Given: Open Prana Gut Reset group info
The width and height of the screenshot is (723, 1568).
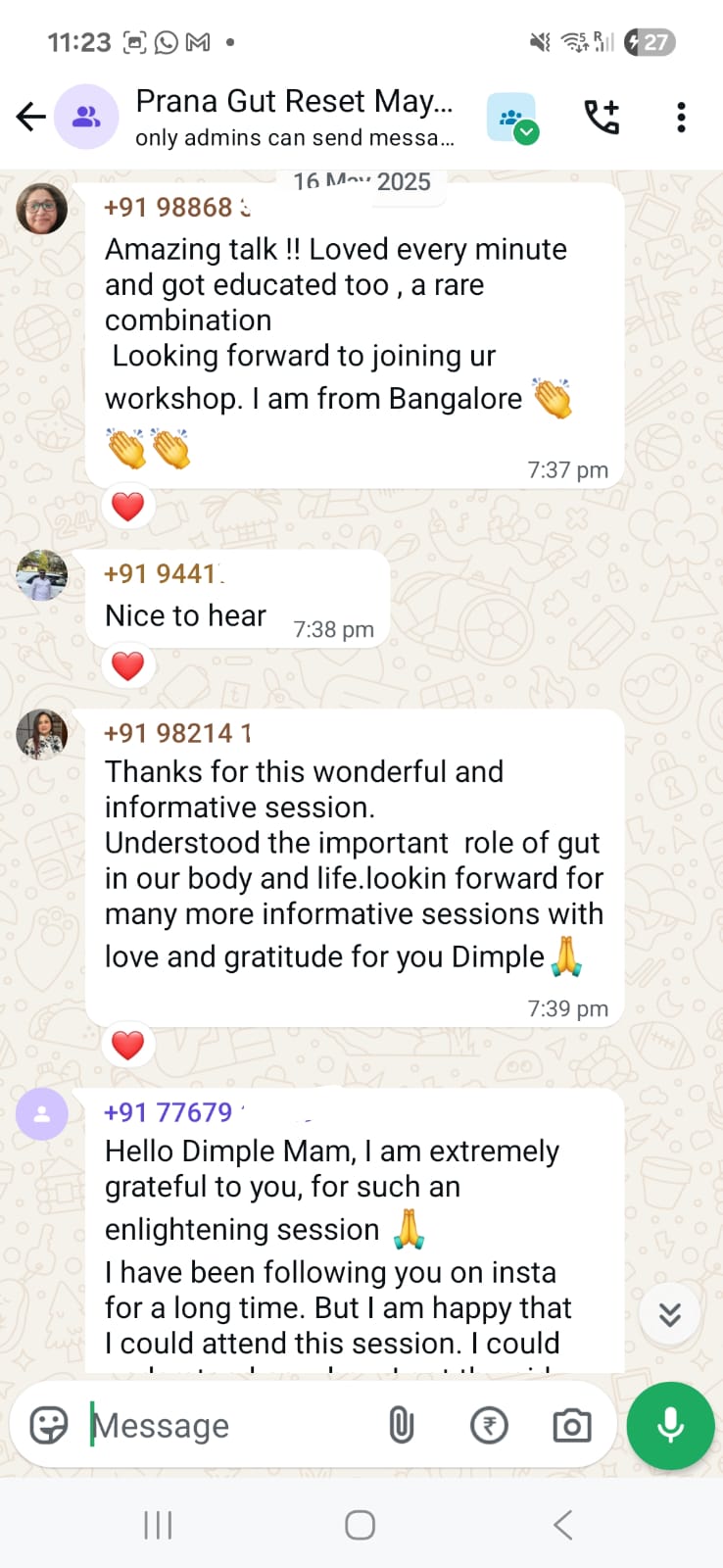Looking at the screenshot, I should 294,117.
